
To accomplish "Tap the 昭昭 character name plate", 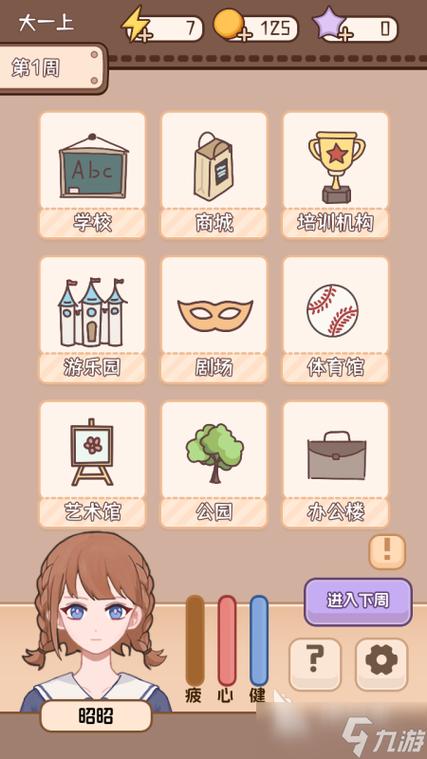I will click(96, 716).
